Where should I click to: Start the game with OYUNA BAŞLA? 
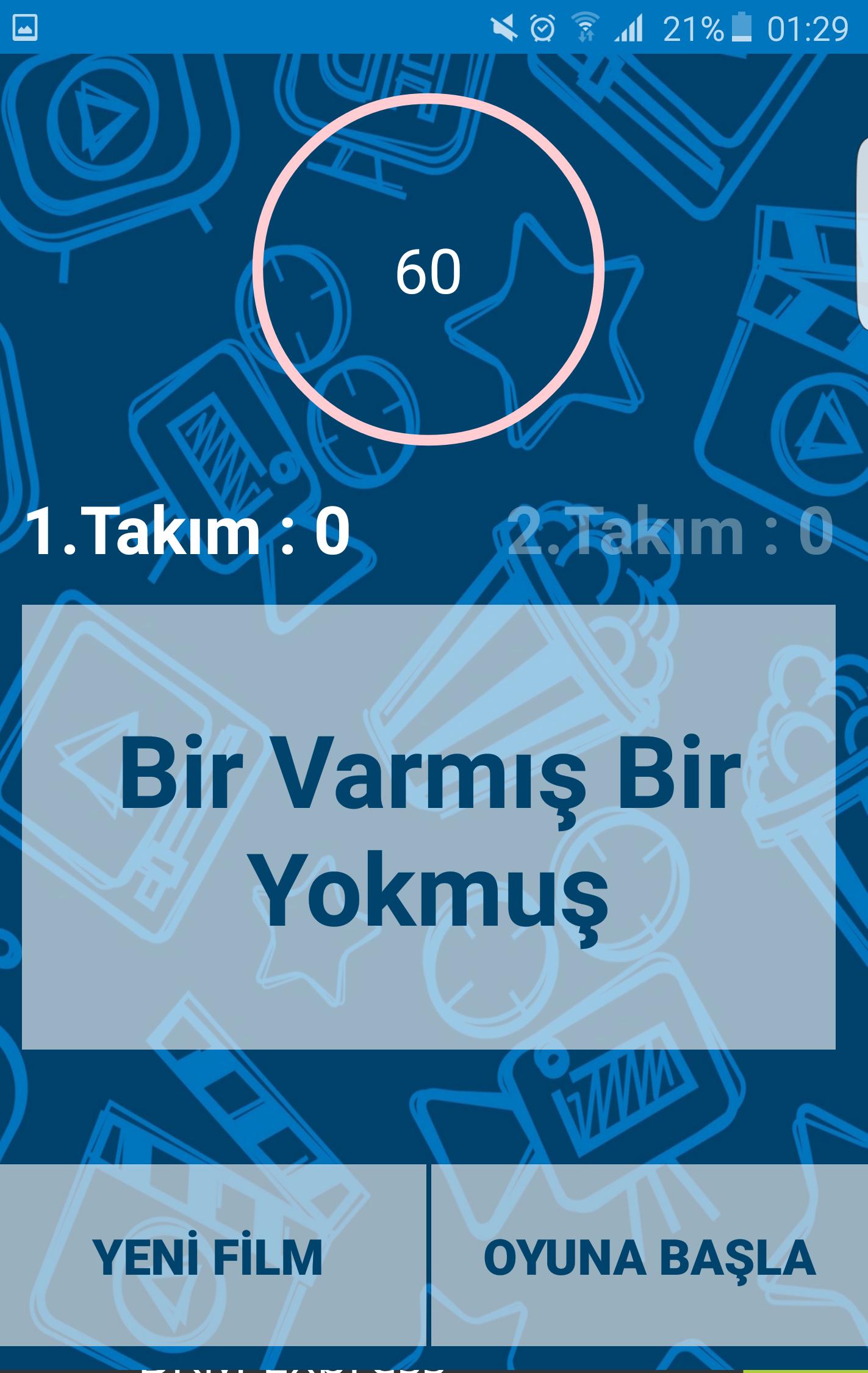tap(650, 1257)
